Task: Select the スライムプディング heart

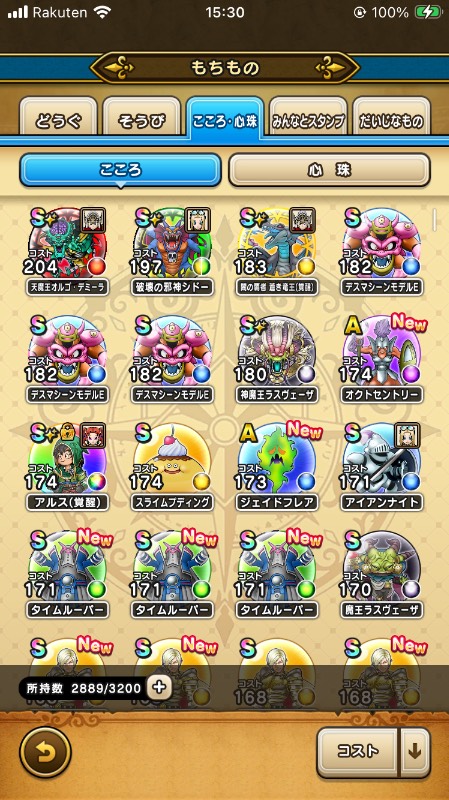Action: pyautogui.click(x=172, y=466)
